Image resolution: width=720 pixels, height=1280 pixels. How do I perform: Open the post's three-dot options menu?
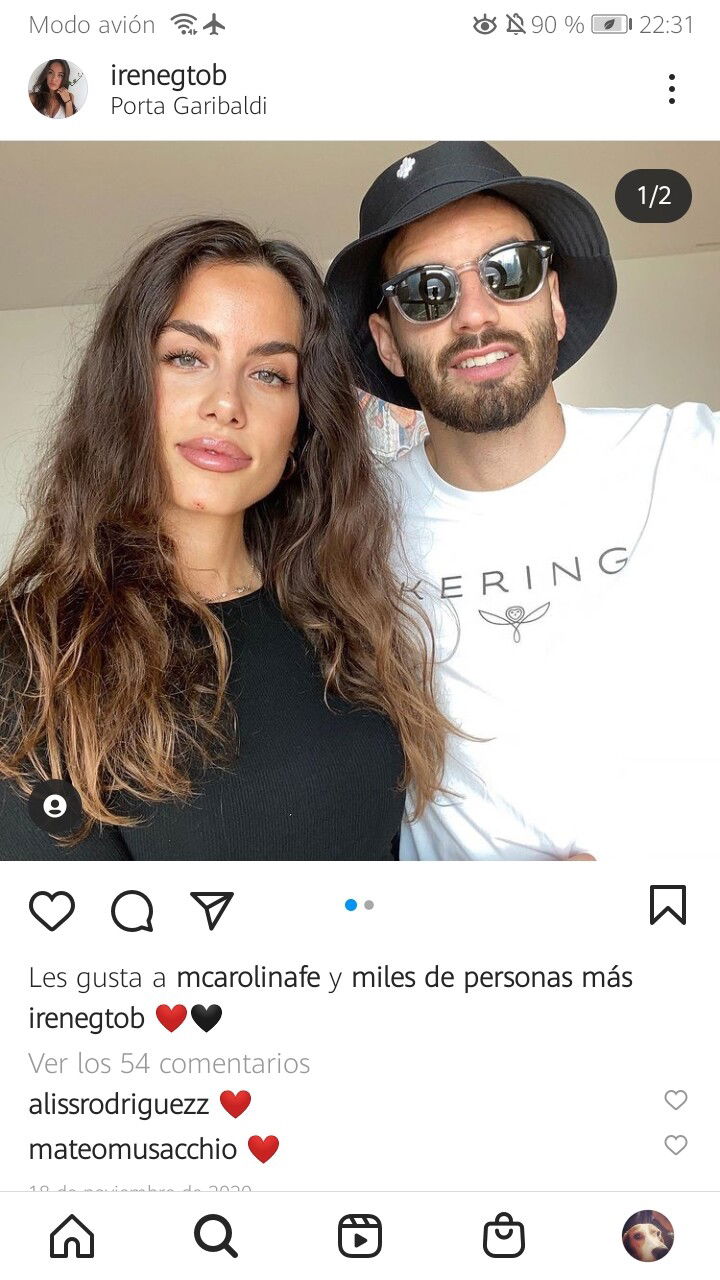pos(672,89)
